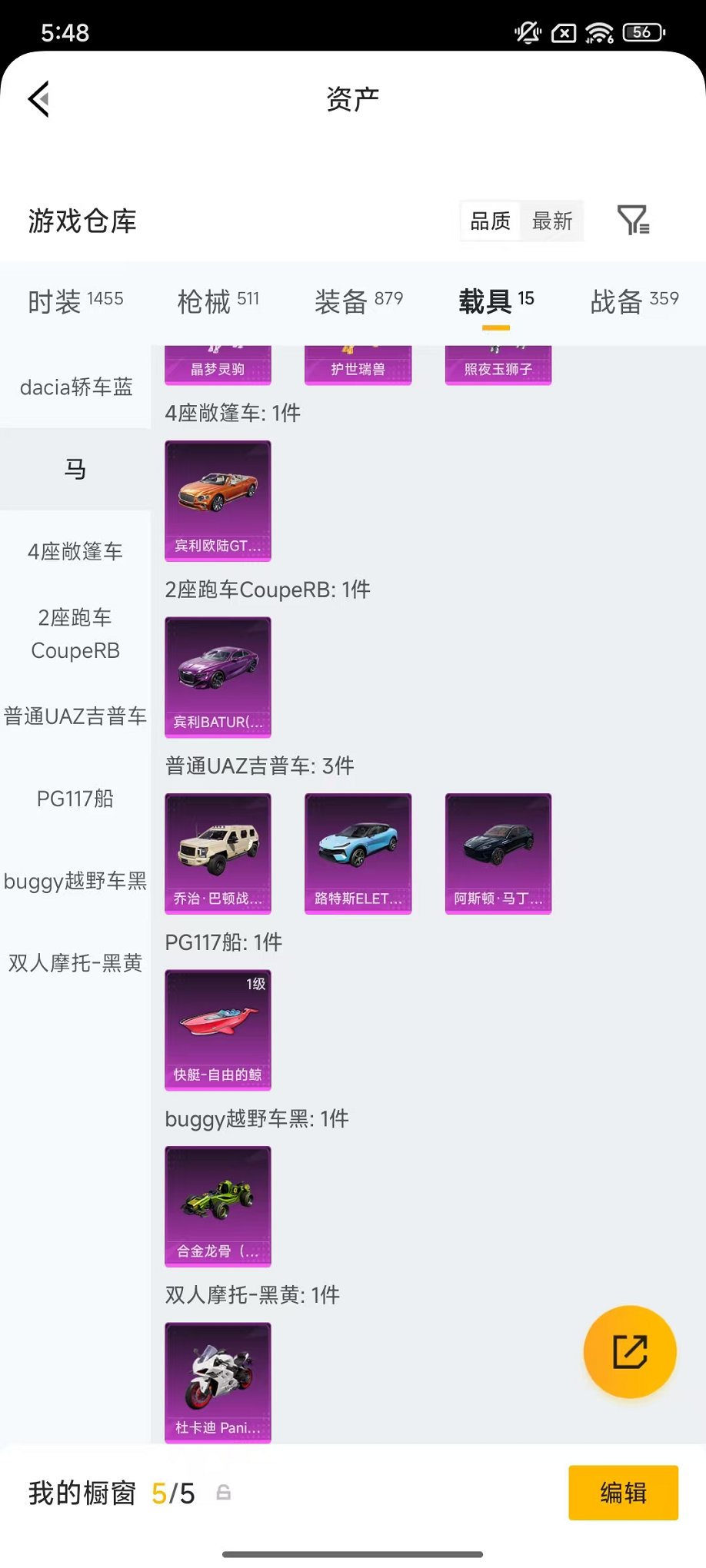Switch to the 战备 tab
This screenshot has height=1568, width=706.
[634, 301]
